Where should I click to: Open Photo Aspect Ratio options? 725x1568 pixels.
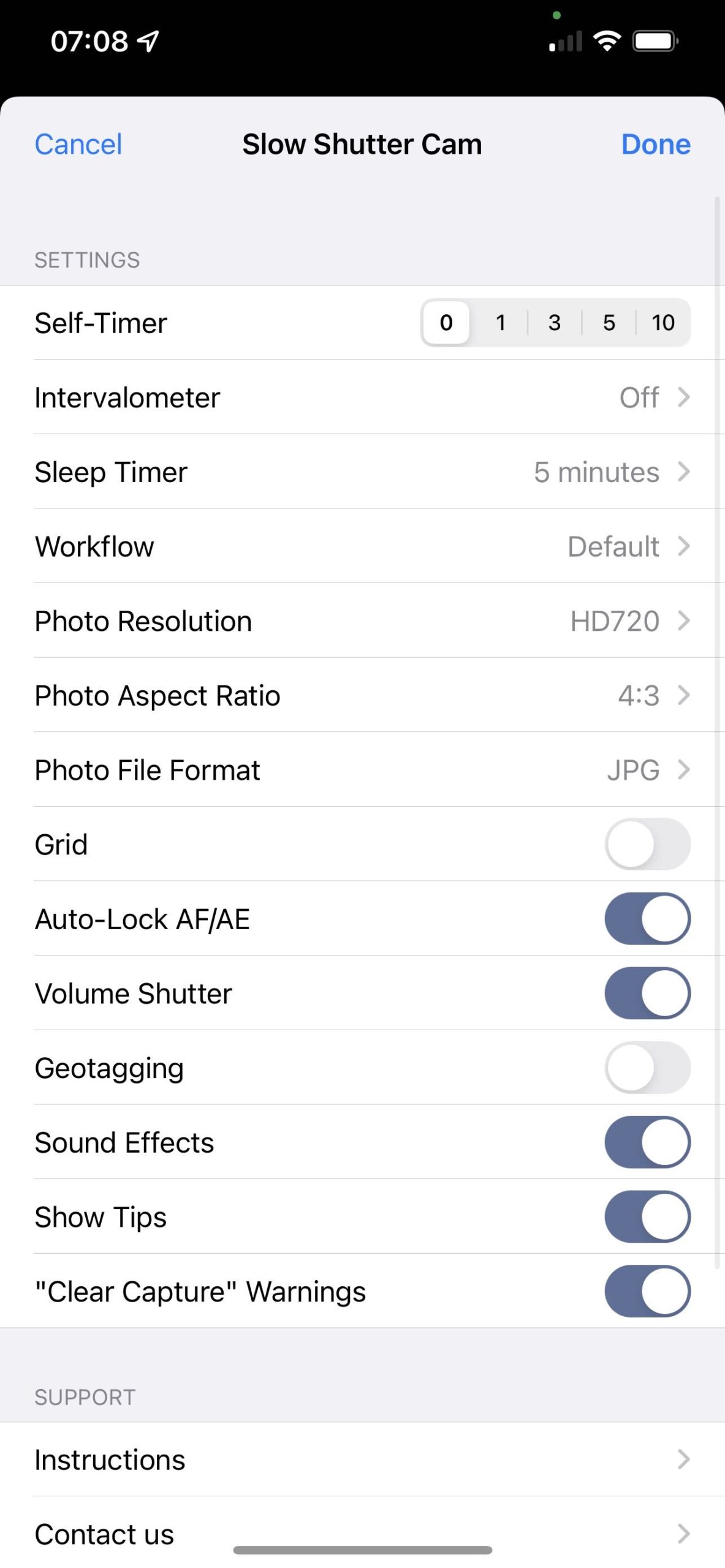[362, 696]
